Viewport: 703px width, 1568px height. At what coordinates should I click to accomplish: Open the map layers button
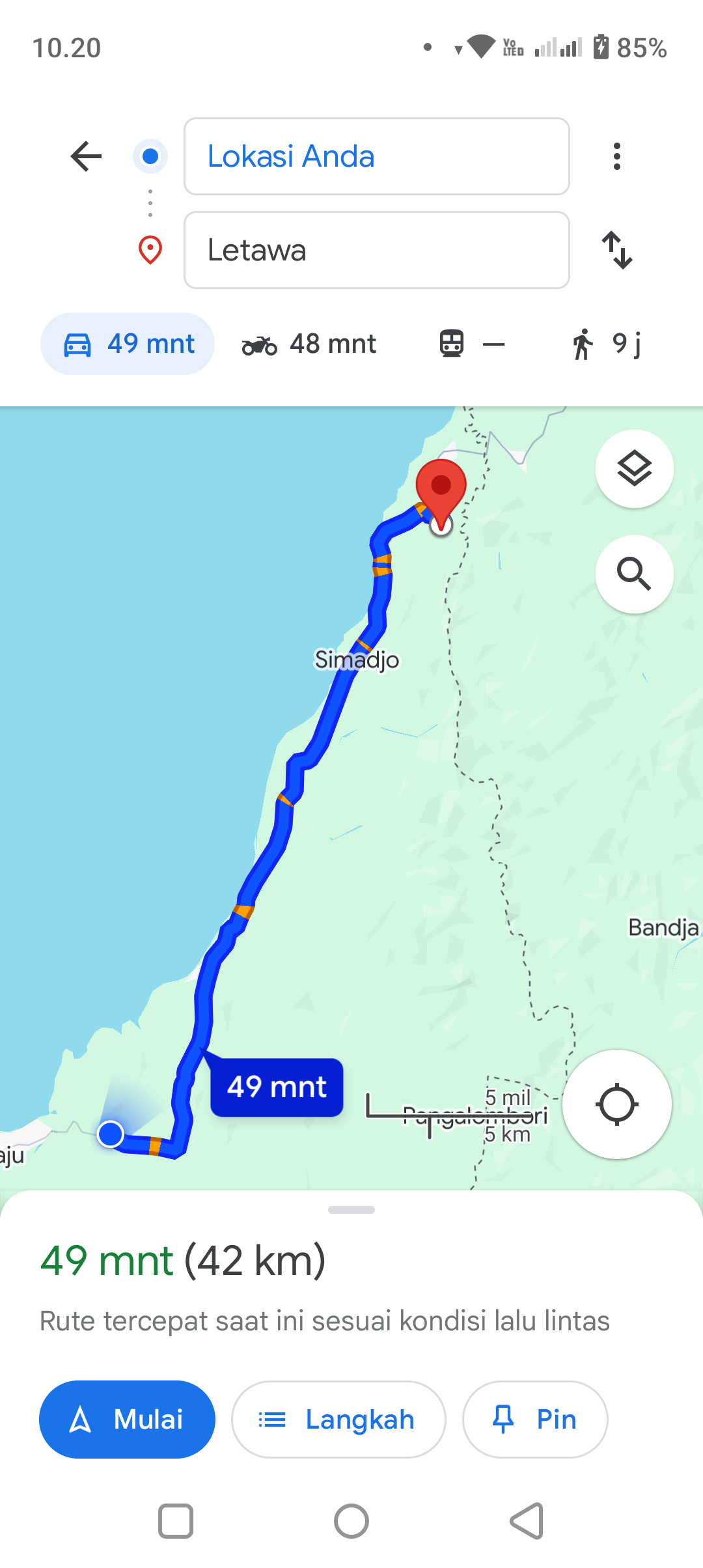pos(635,469)
